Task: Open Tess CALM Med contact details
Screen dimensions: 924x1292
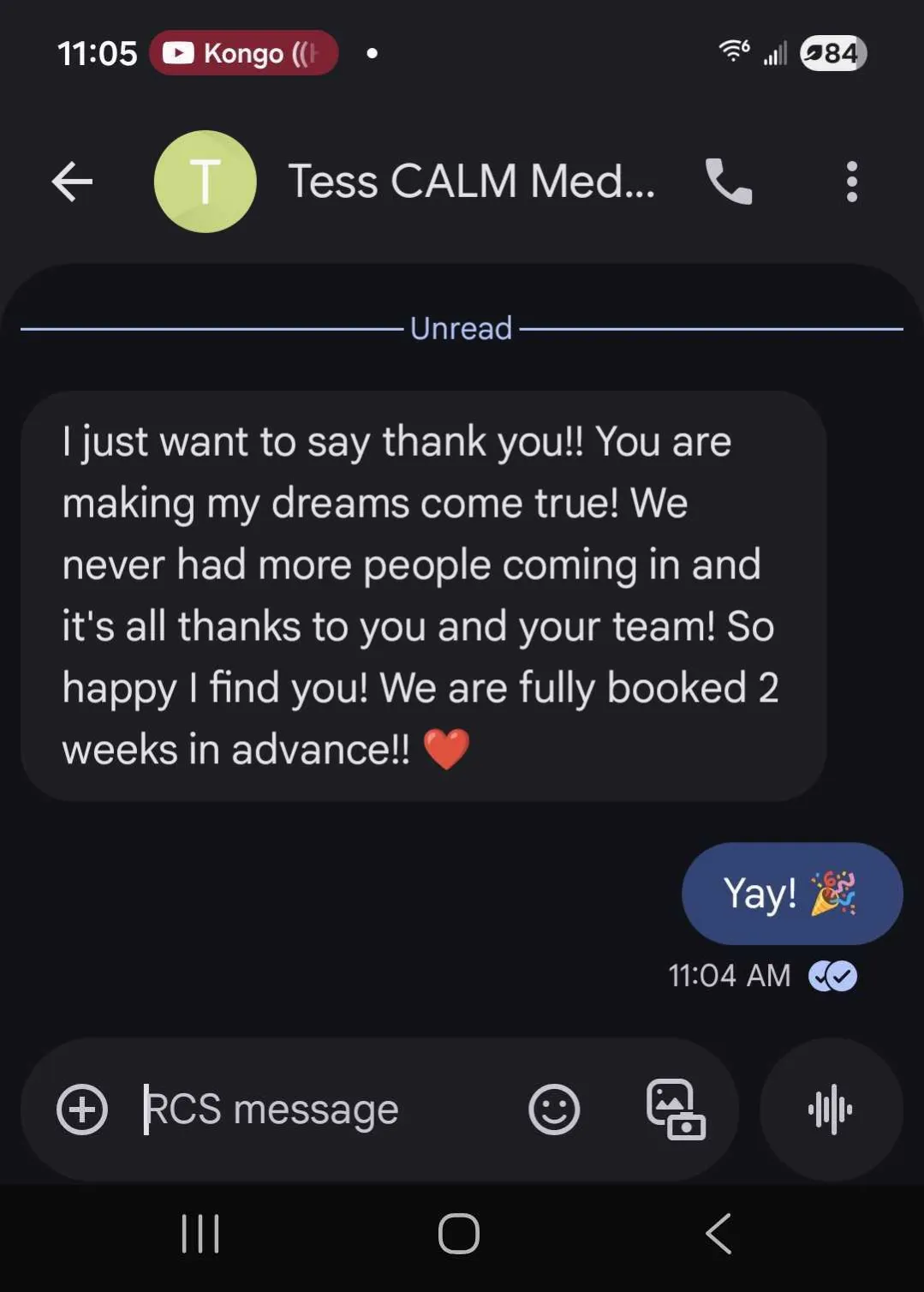Action: [x=471, y=182]
